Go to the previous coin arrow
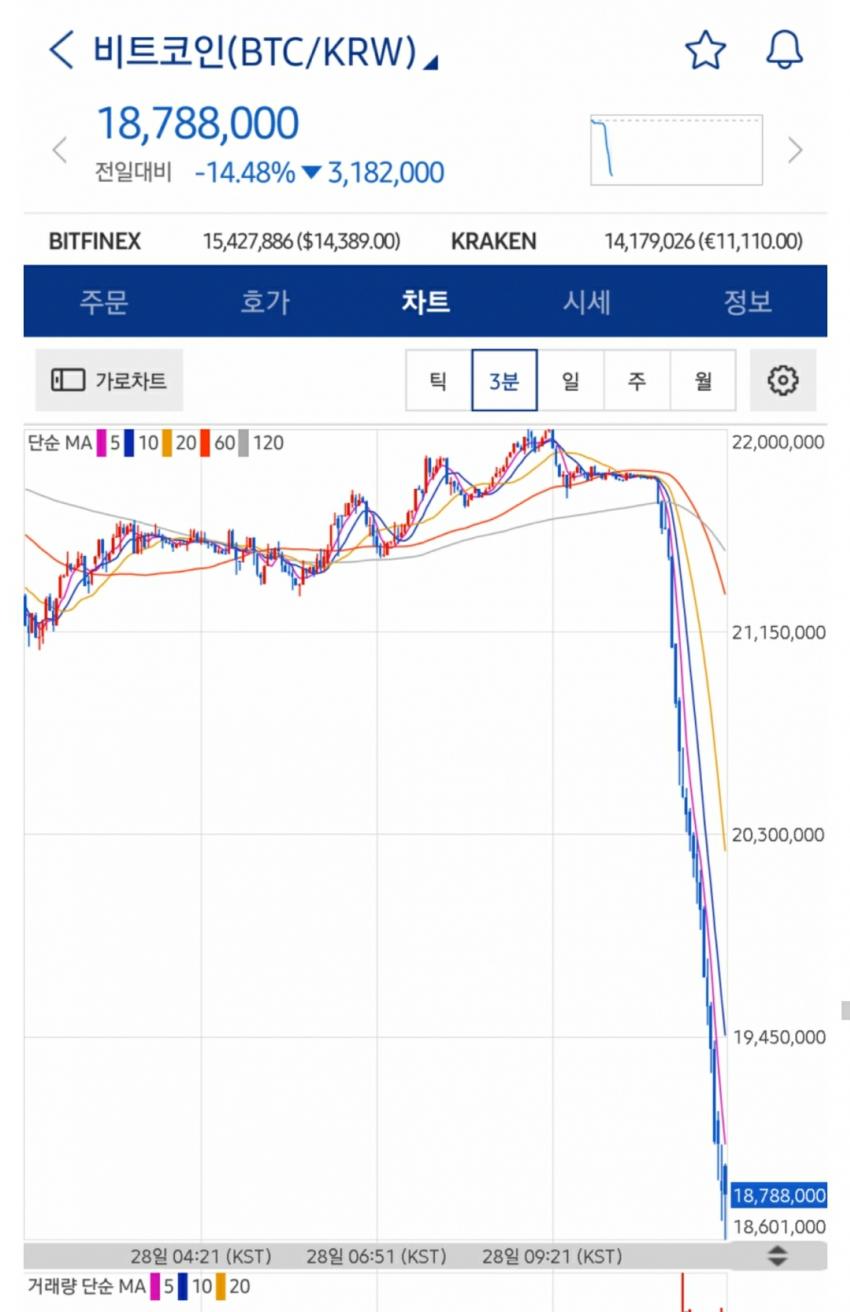Viewport: 850px width, 1312px height. [60, 150]
